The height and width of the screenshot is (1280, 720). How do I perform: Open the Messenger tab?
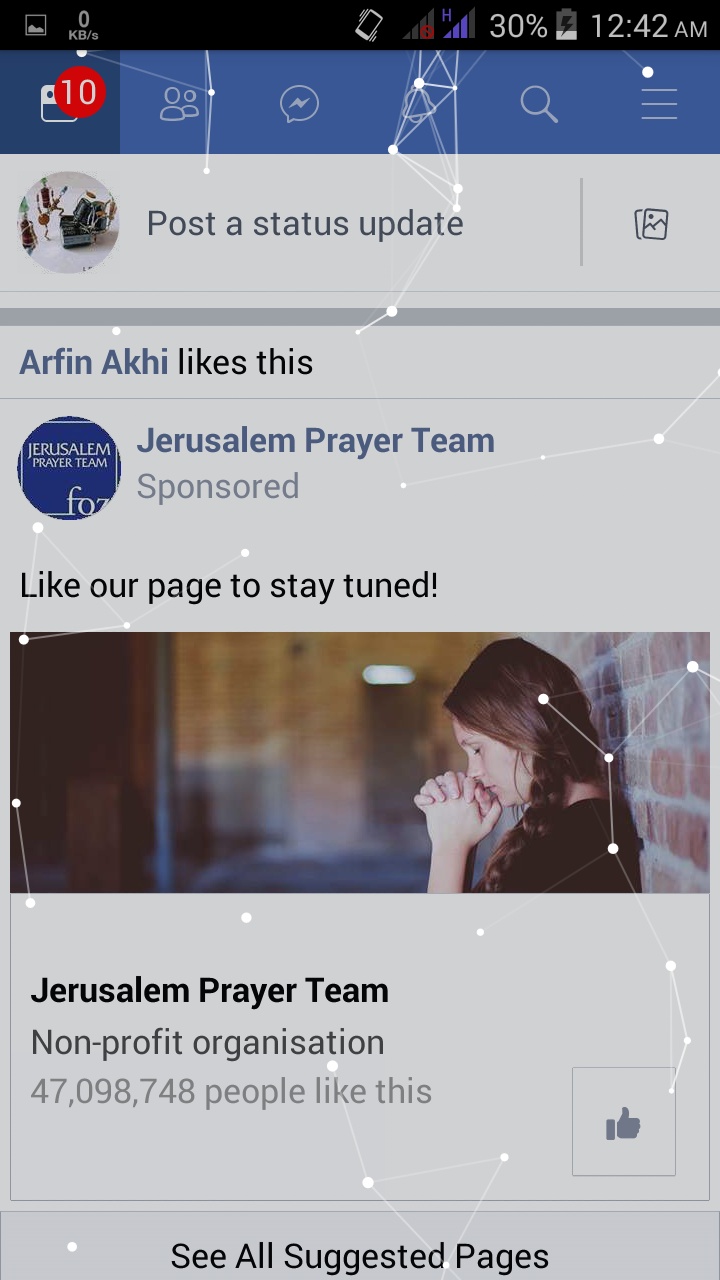point(300,103)
